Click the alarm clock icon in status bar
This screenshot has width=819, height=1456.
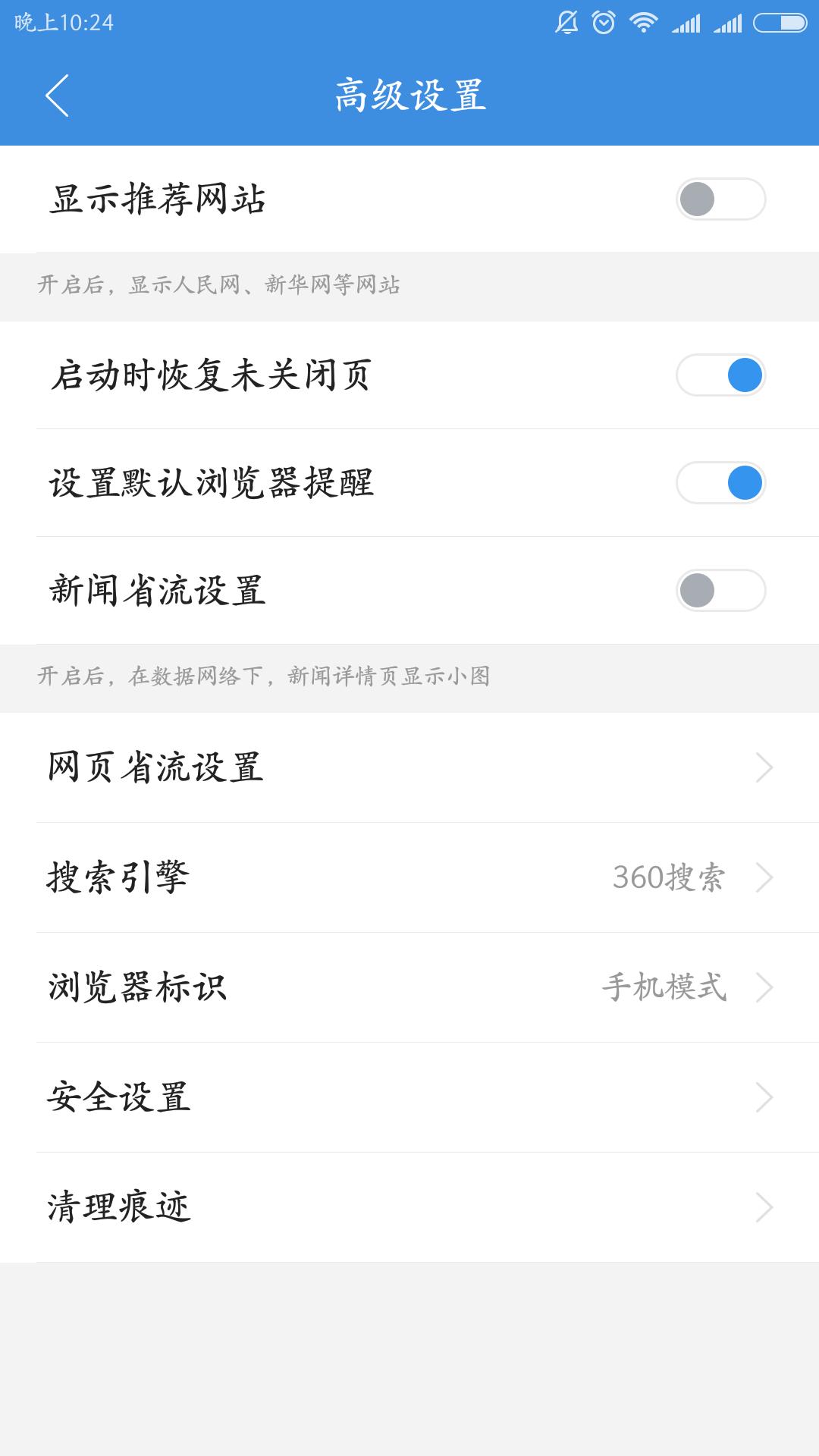click(x=603, y=21)
